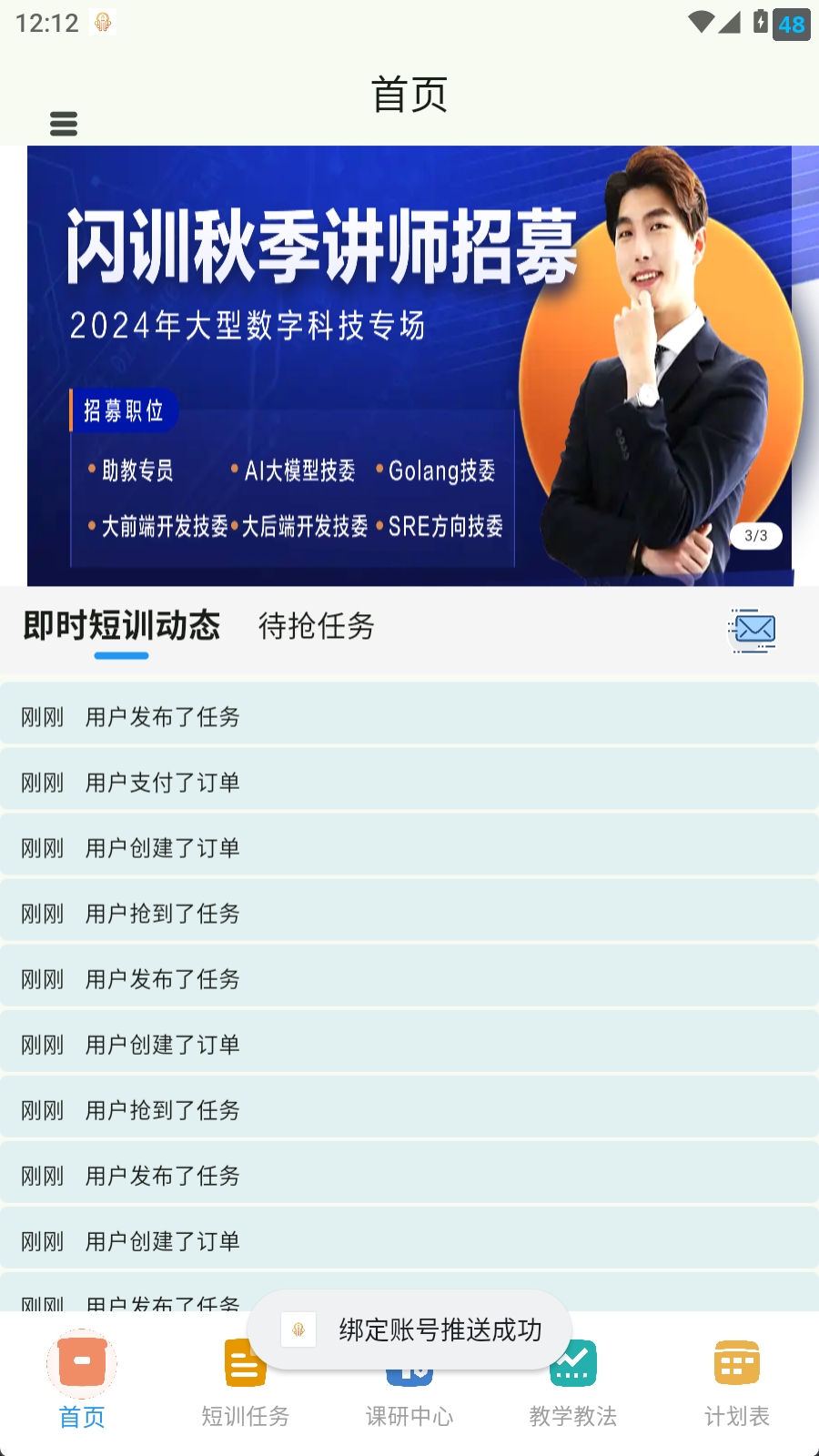
Task: Tap the 首页 bottom navigation item
Action: pyautogui.click(x=82, y=1383)
